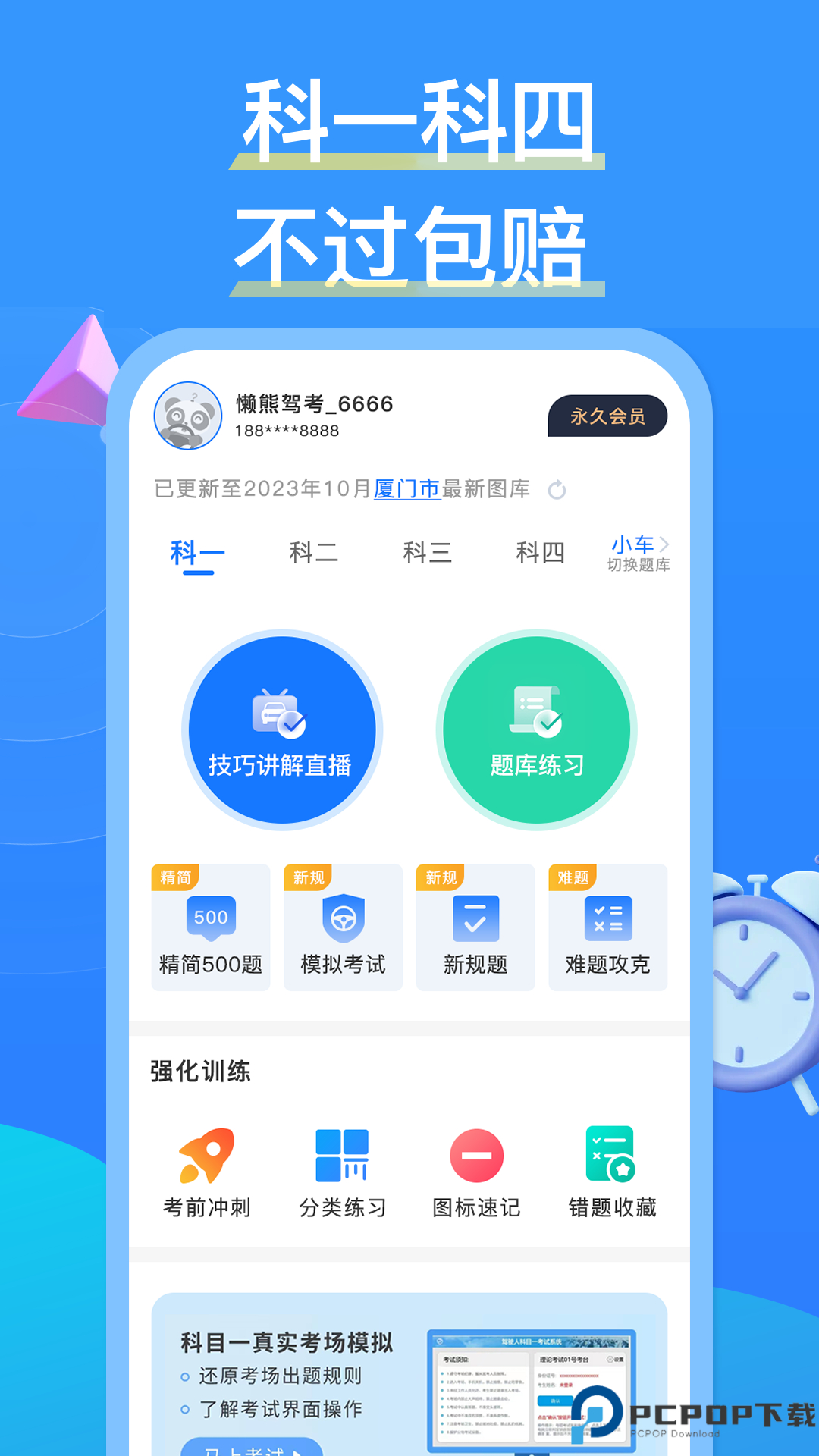Open 精简500题 practice icon
Screen dimensions: 819x1456
(210, 920)
